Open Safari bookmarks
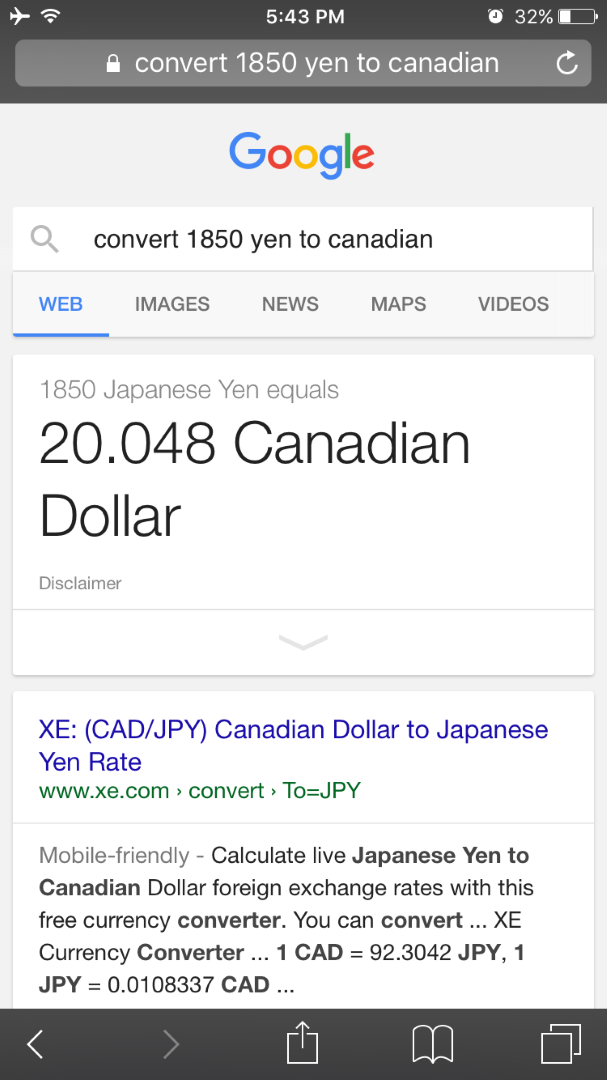This screenshot has width=607, height=1080. point(432,1045)
